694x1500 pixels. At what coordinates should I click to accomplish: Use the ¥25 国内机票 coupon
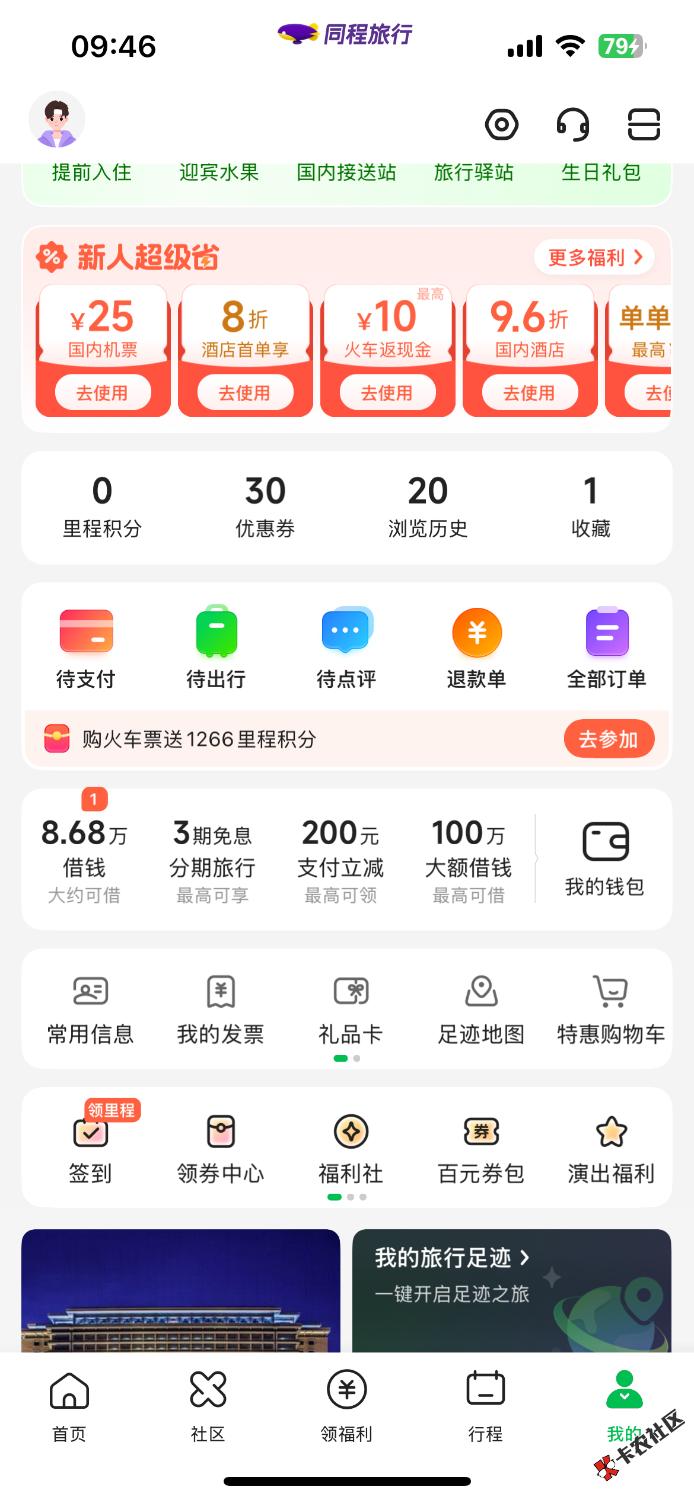click(103, 393)
